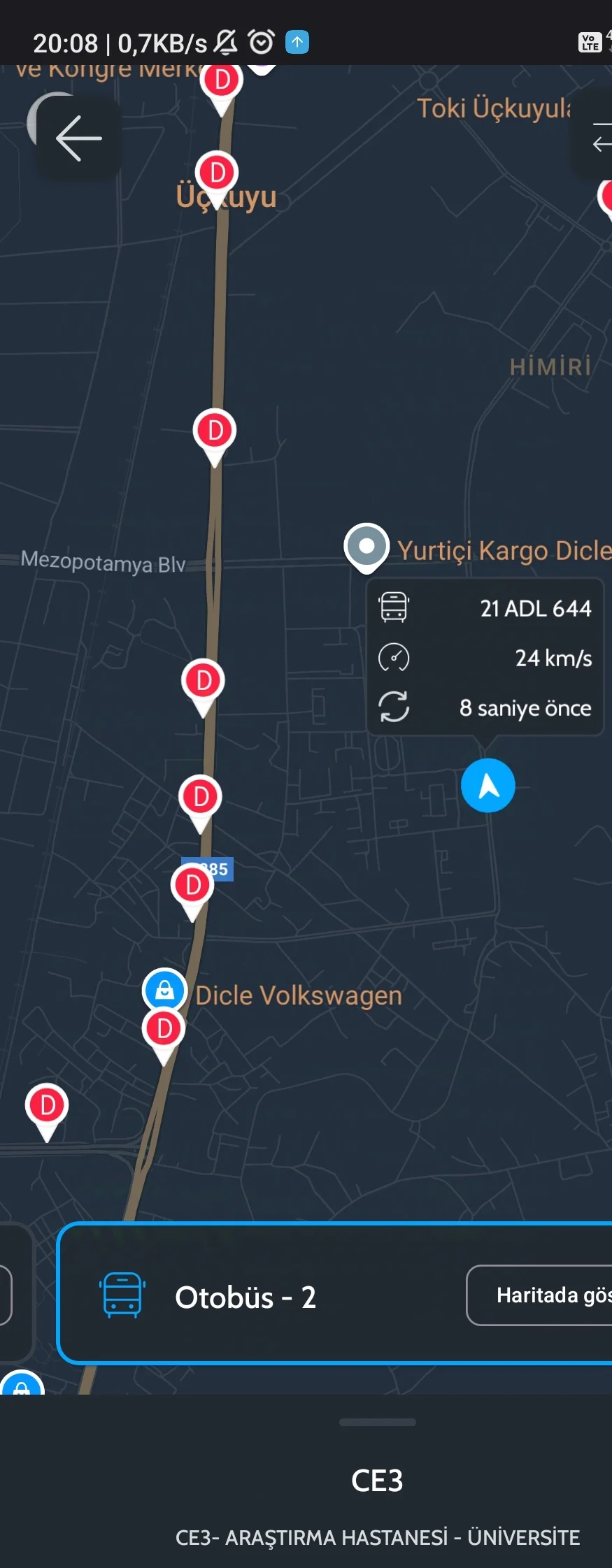
Task: Tap the stop marker below Dicle Volkswagen icon
Action: [164, 1030]
